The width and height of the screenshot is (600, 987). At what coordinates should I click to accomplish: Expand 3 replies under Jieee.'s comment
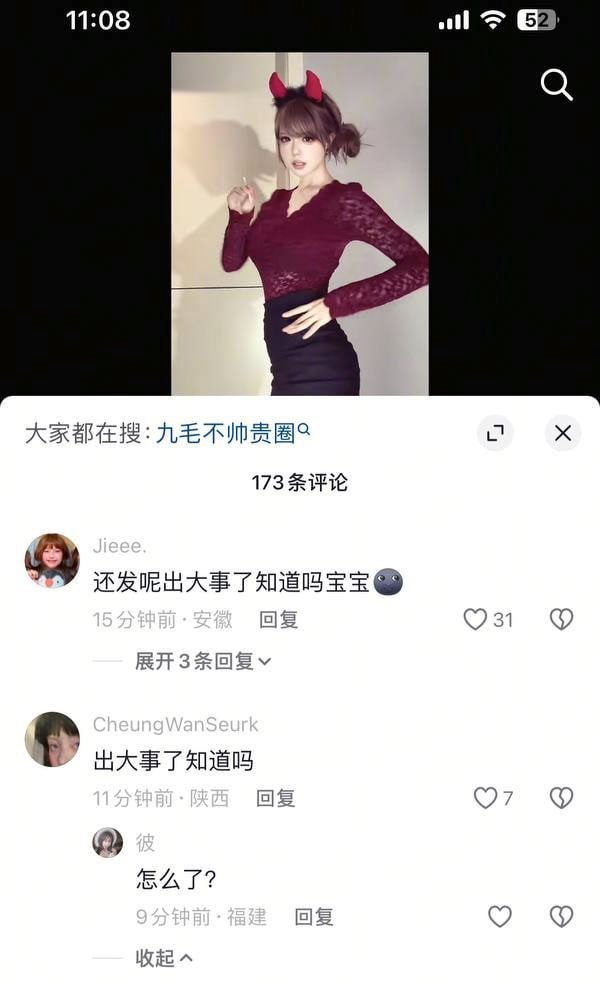[x=204, y=661]
